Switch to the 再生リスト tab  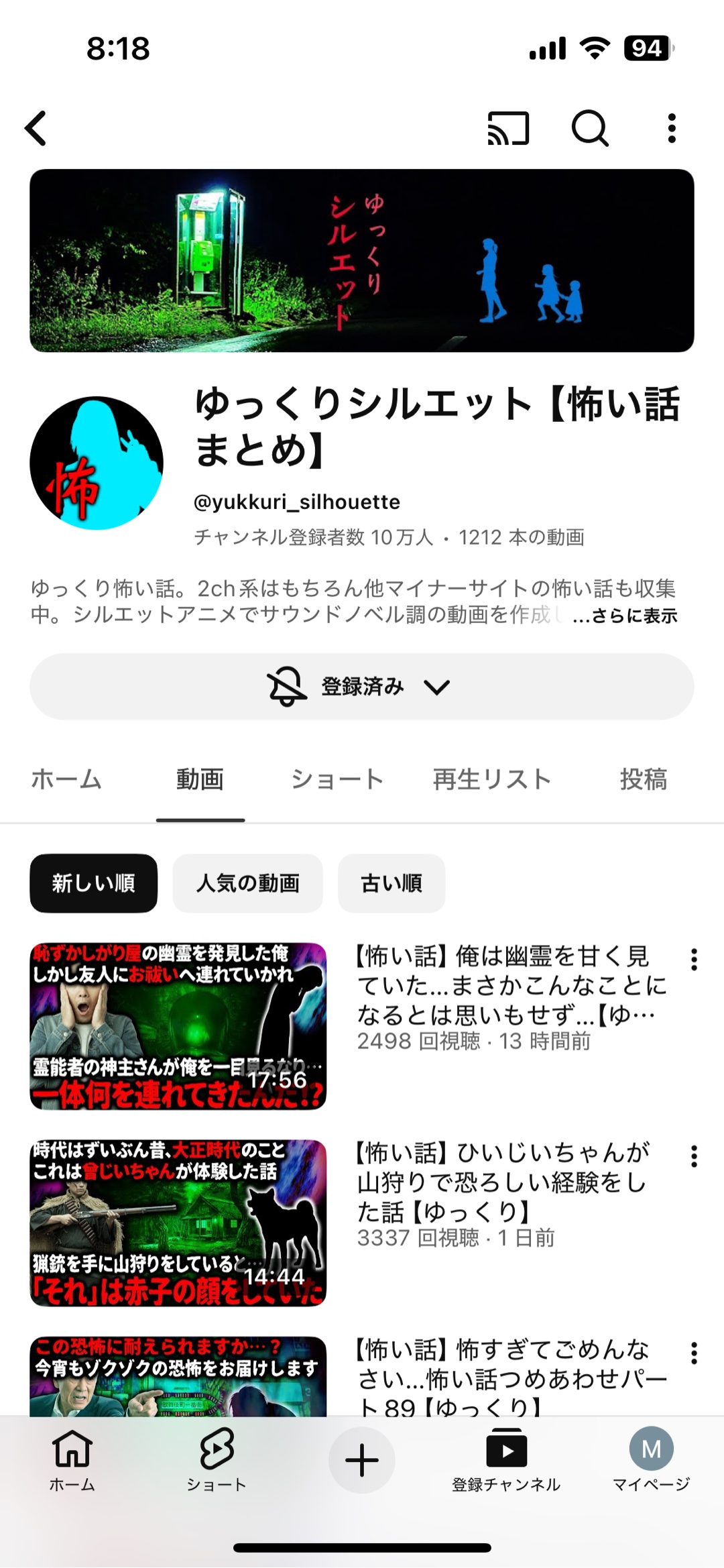[x=492, y=779]
